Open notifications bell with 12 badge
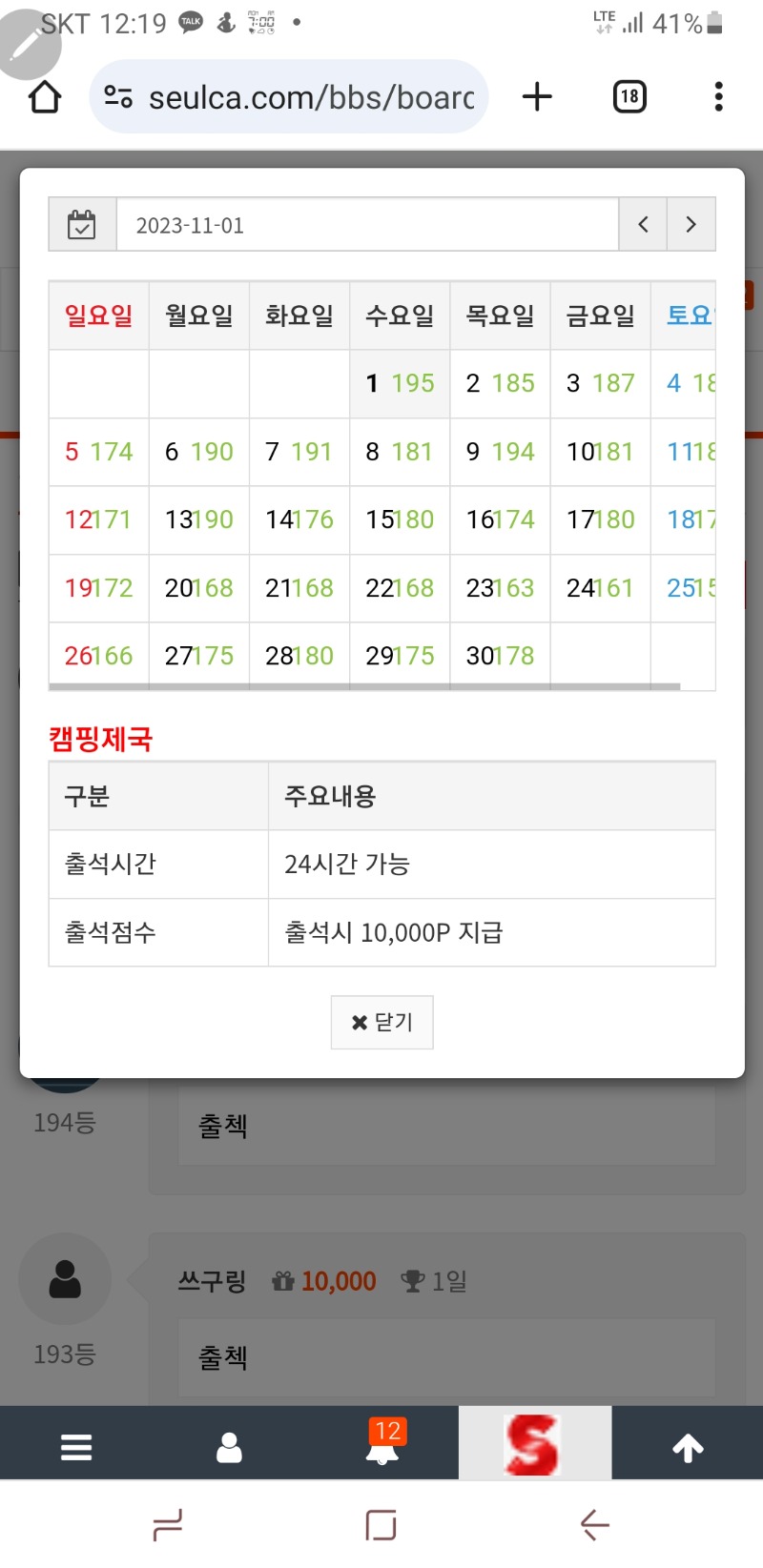Screen dimensions: 763x1568 [x=382, y=1445]
